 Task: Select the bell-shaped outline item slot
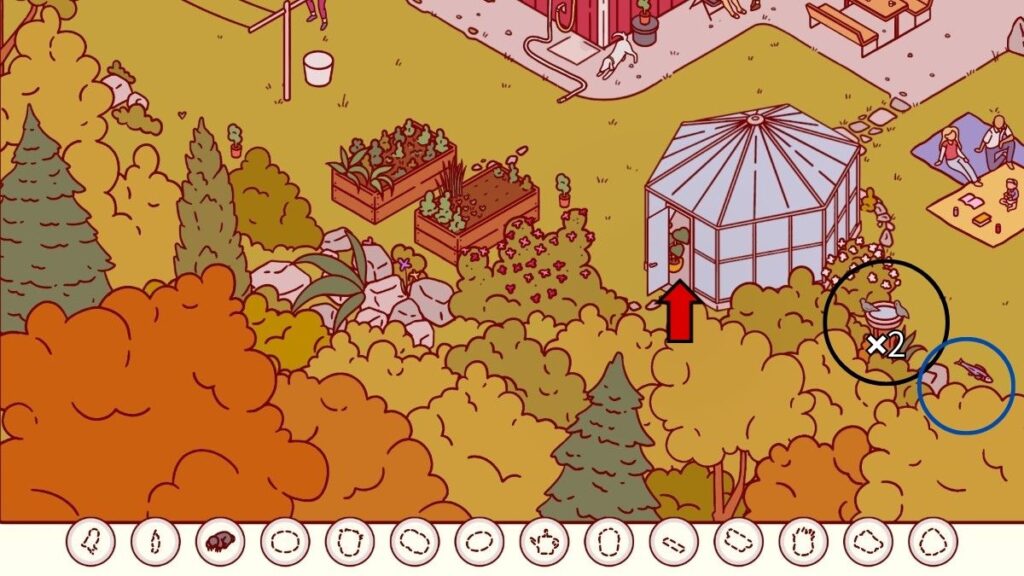[x=91, y=542]
